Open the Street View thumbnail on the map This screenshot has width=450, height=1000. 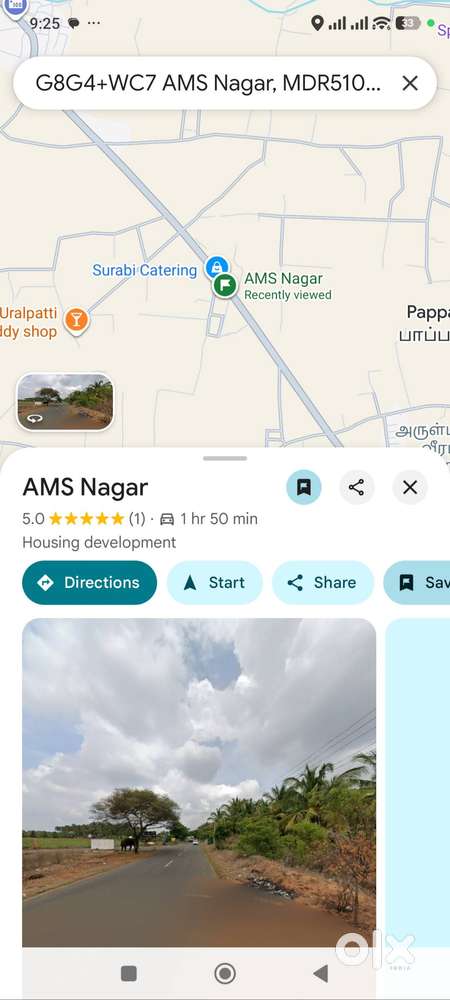(65, 402)
